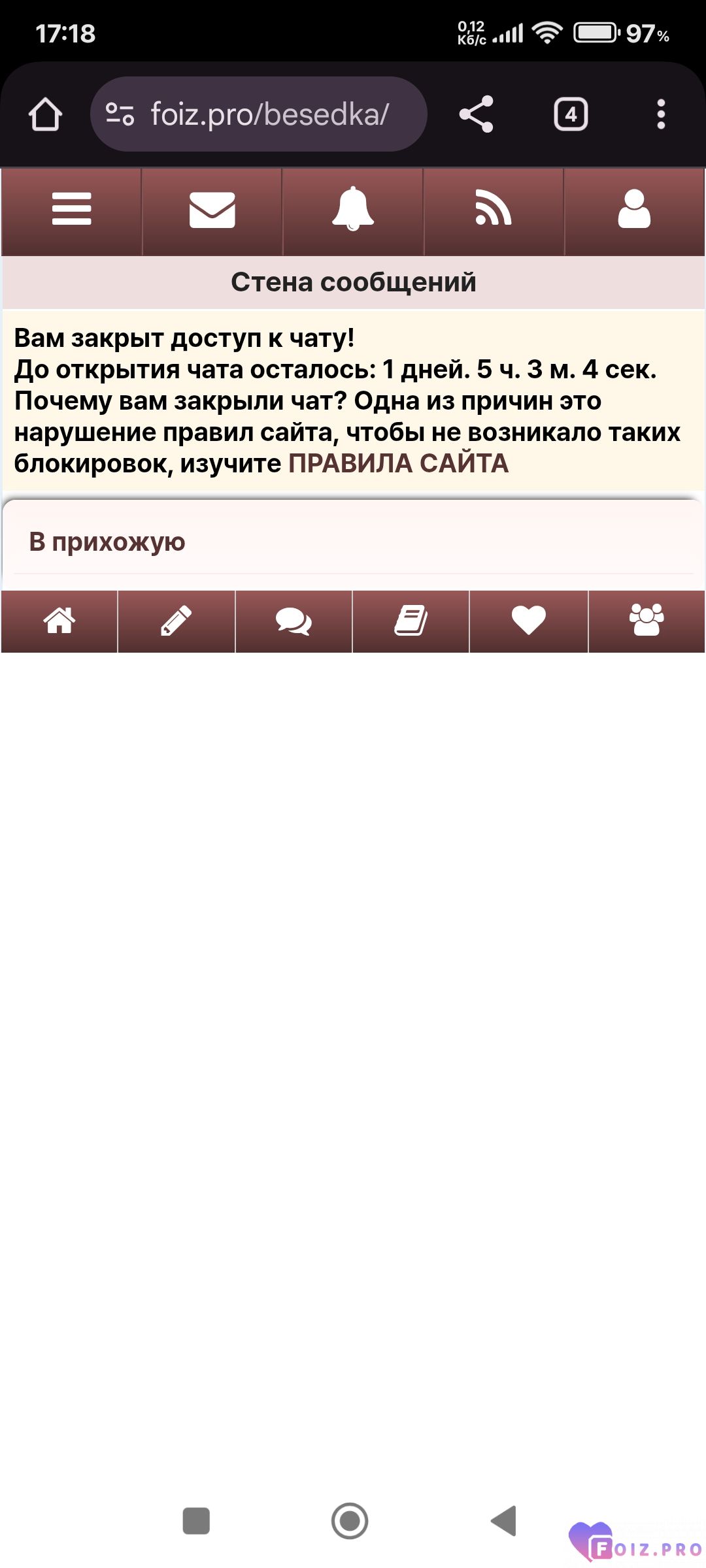Open the ПРАВИЛА САЙТА link
Image resolution: width=706 pixels, height=1568 pixels.
pyautogui.click(x=398, y=463)
